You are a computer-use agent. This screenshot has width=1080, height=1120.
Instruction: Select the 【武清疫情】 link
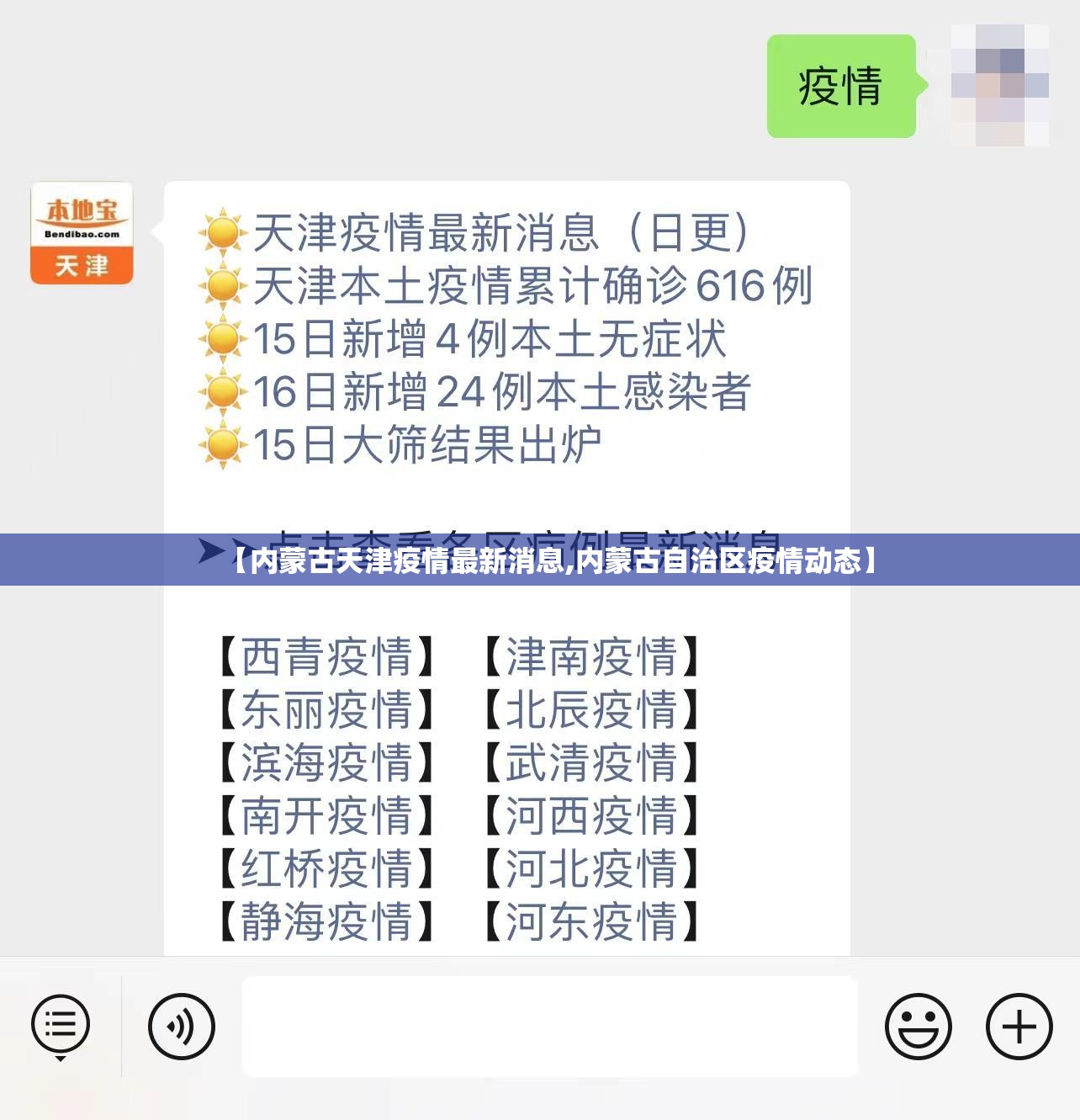[x=591, y=763]
